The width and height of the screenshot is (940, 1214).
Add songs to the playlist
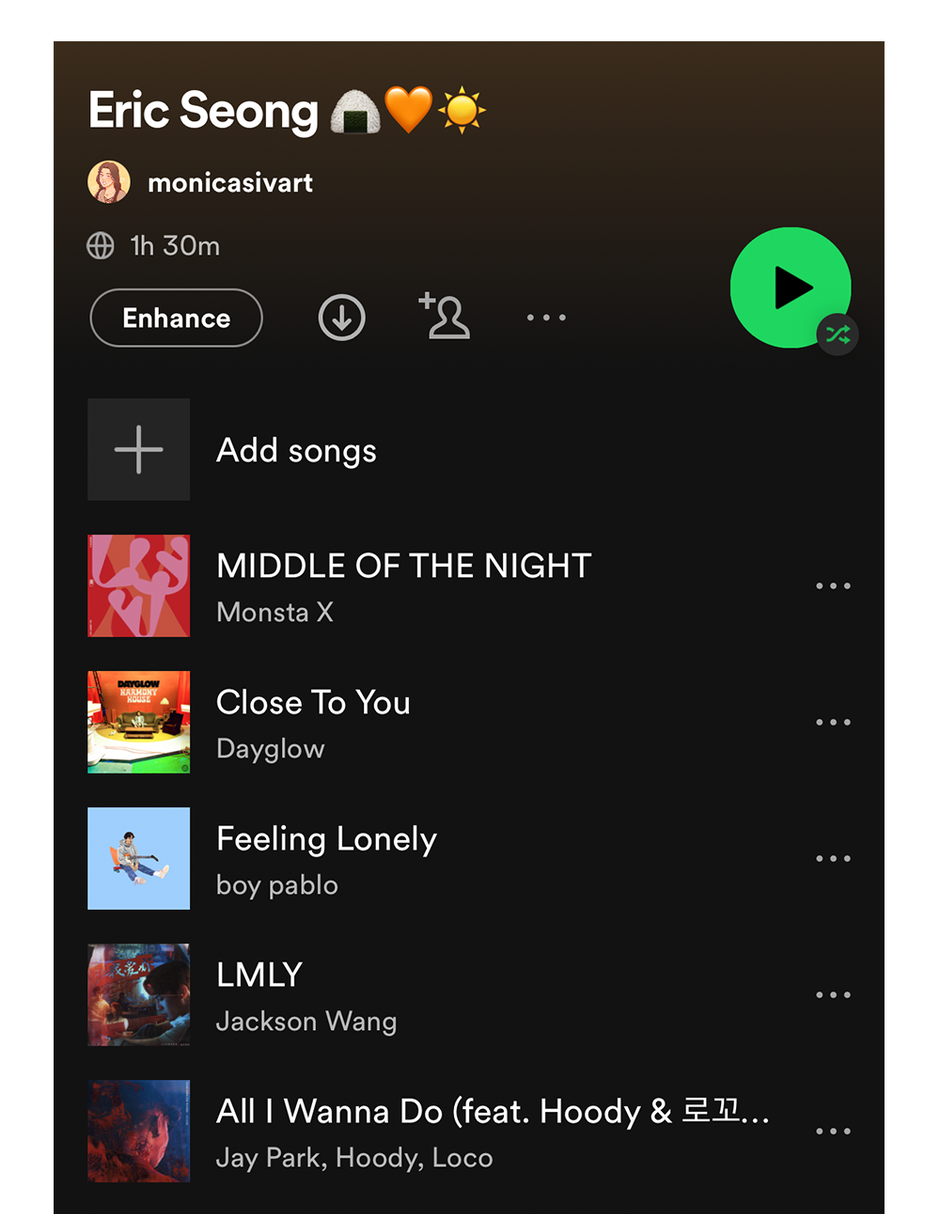296,450
